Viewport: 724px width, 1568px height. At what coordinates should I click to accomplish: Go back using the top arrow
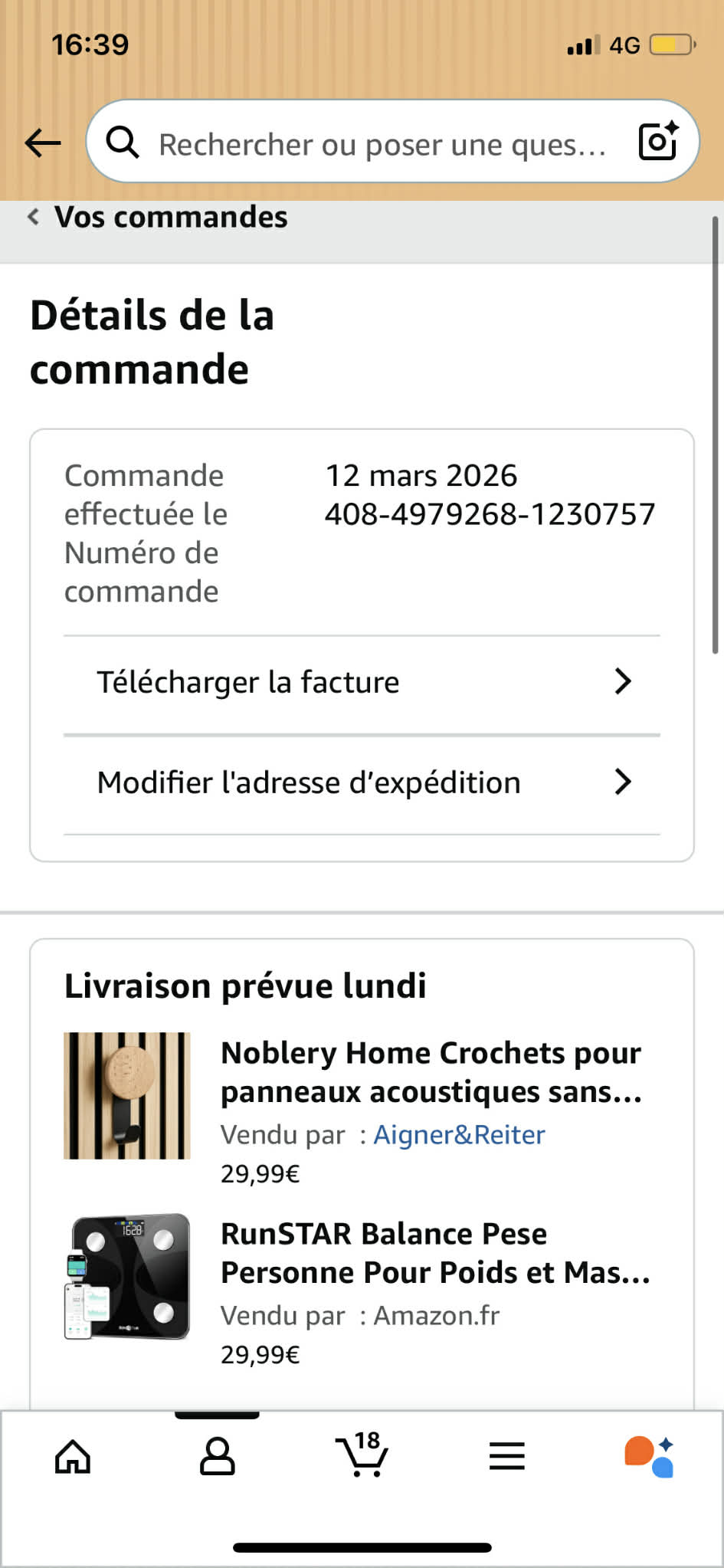pos(43,143)
